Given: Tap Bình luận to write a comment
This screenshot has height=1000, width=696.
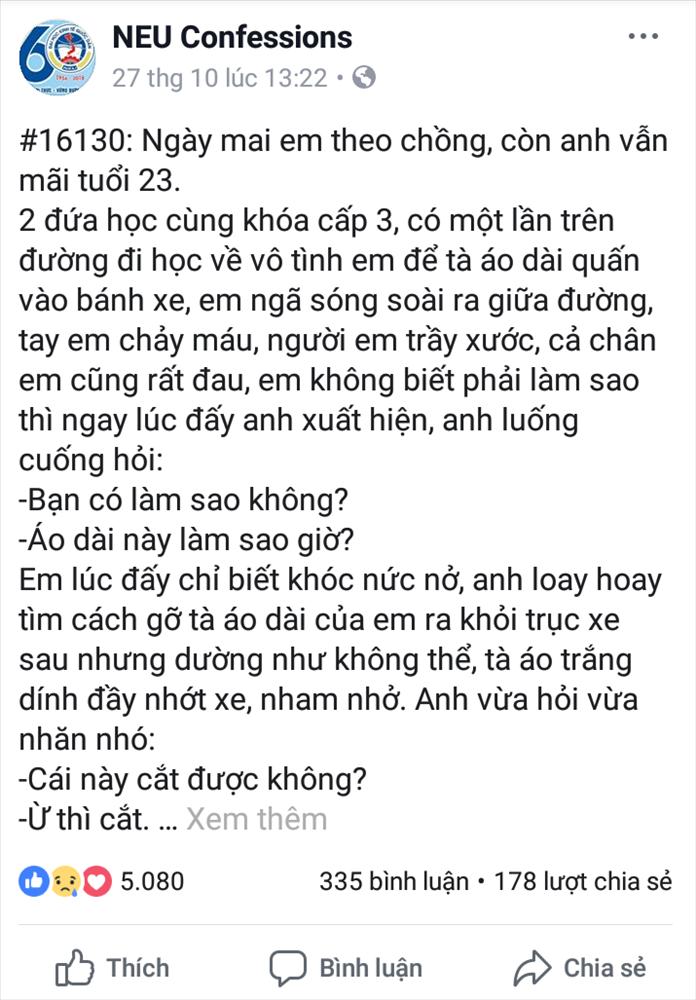Looking at the screenshot, I should [346, 967].
